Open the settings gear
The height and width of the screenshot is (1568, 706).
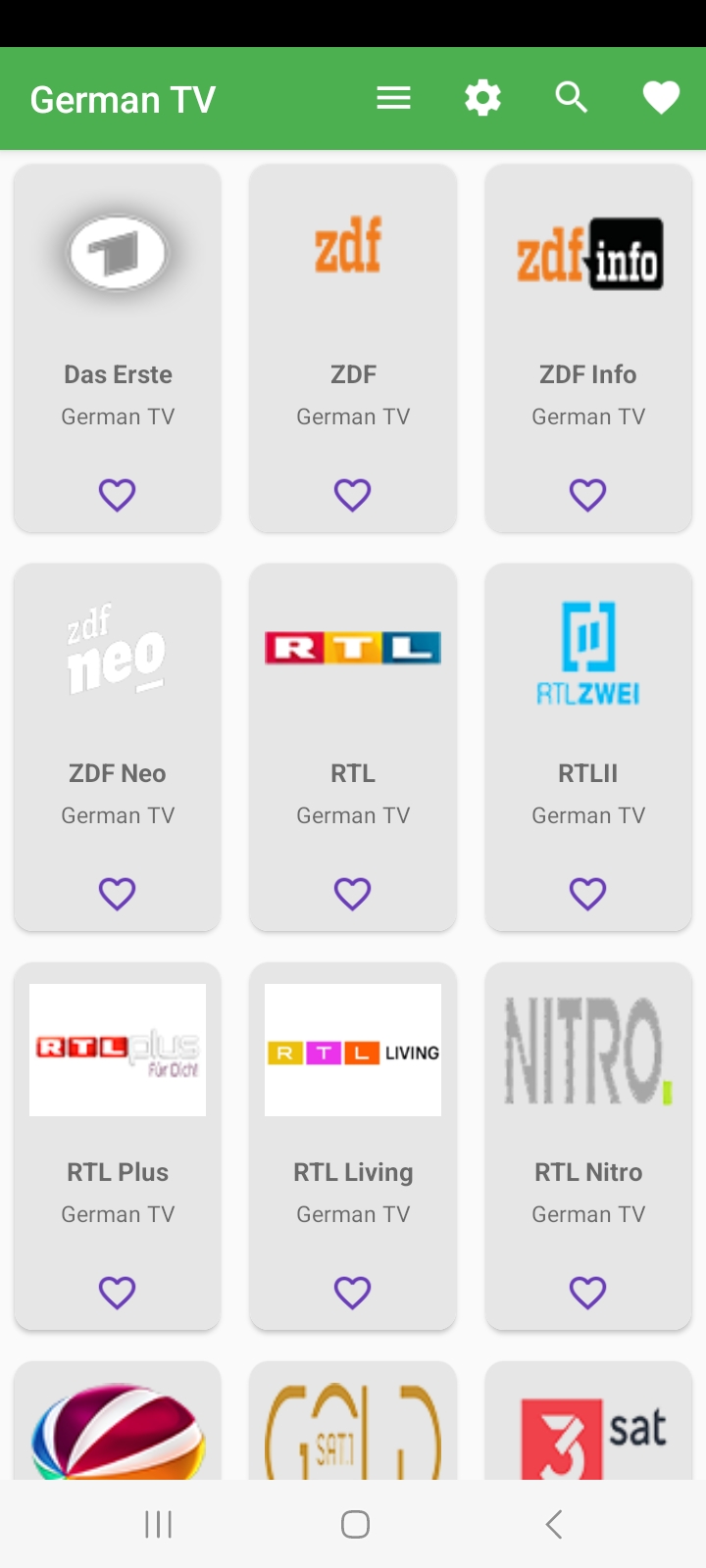(x=482, y=98)
